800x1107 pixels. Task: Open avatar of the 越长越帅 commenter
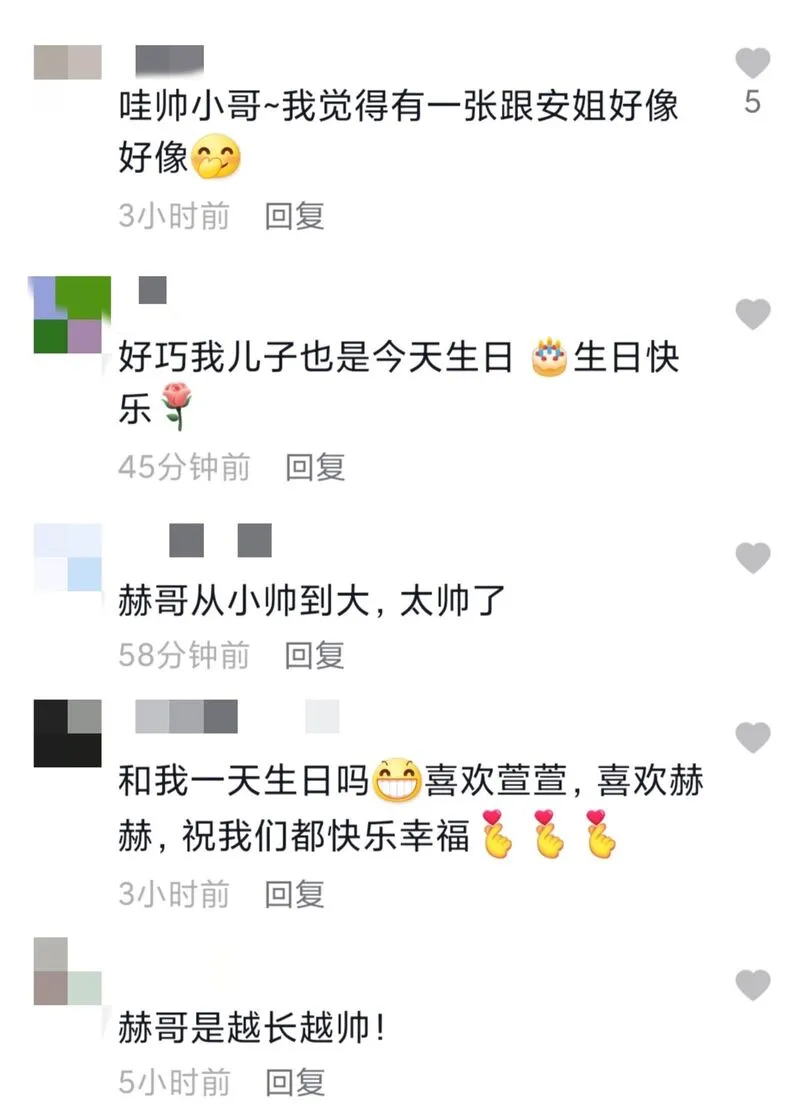point(68,971)
